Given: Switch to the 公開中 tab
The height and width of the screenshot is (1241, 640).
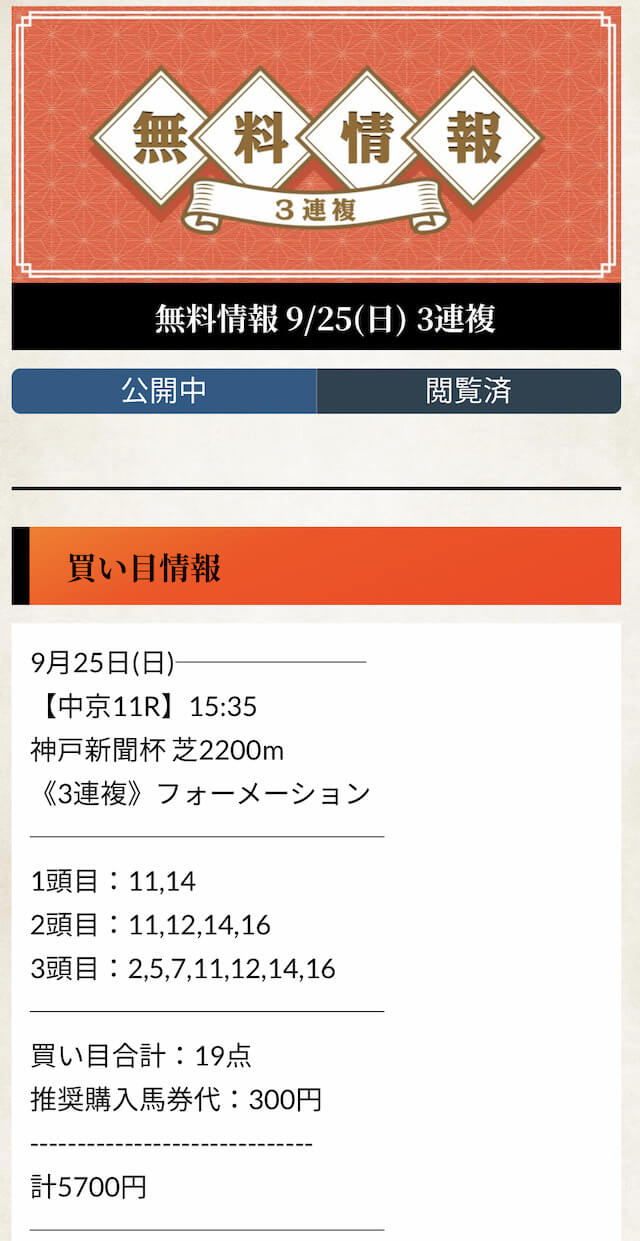Looking at the screenshot, I should pyautogui.click(x=164, y=391).
